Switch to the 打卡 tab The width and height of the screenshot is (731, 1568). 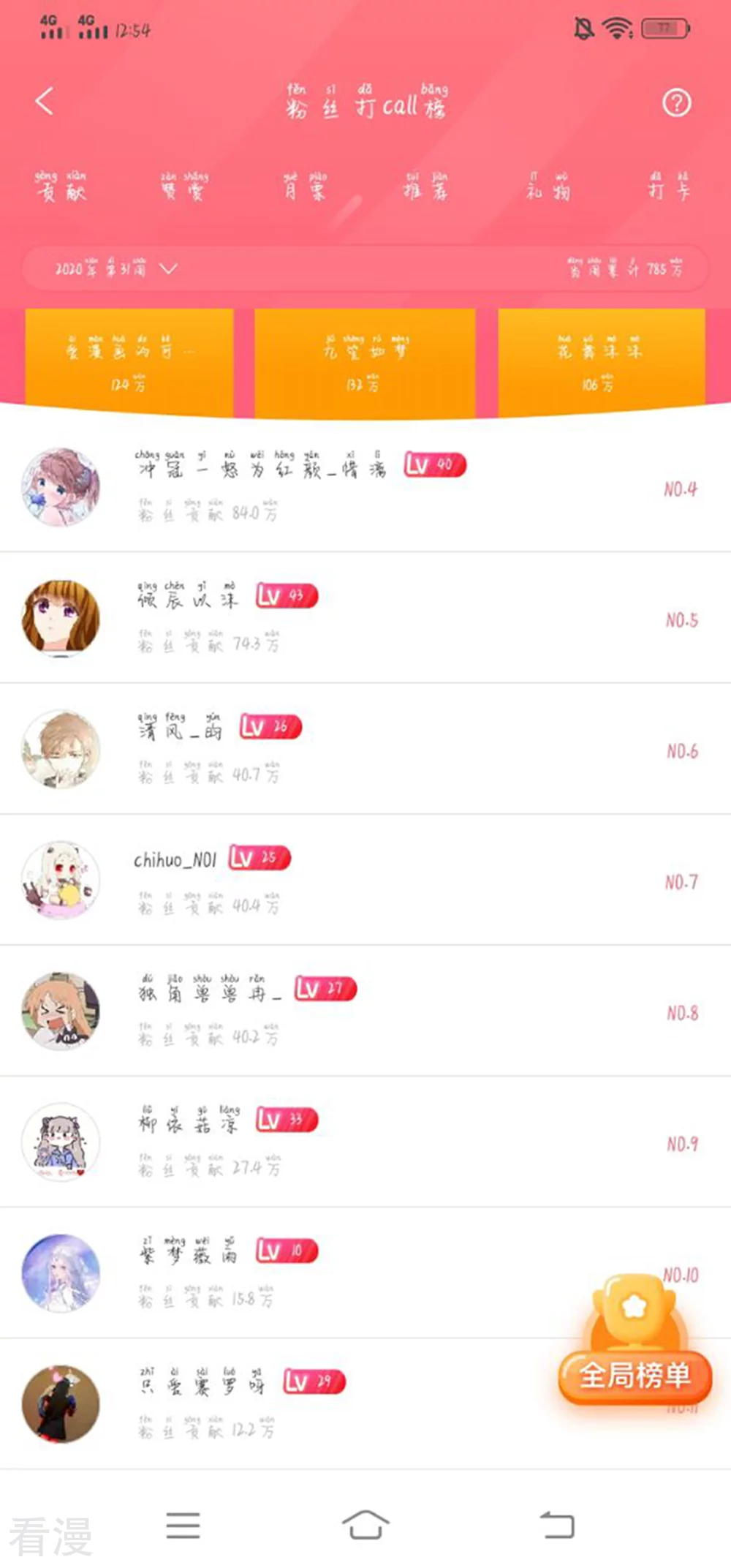pyautogui.click(x=669, y=186)
